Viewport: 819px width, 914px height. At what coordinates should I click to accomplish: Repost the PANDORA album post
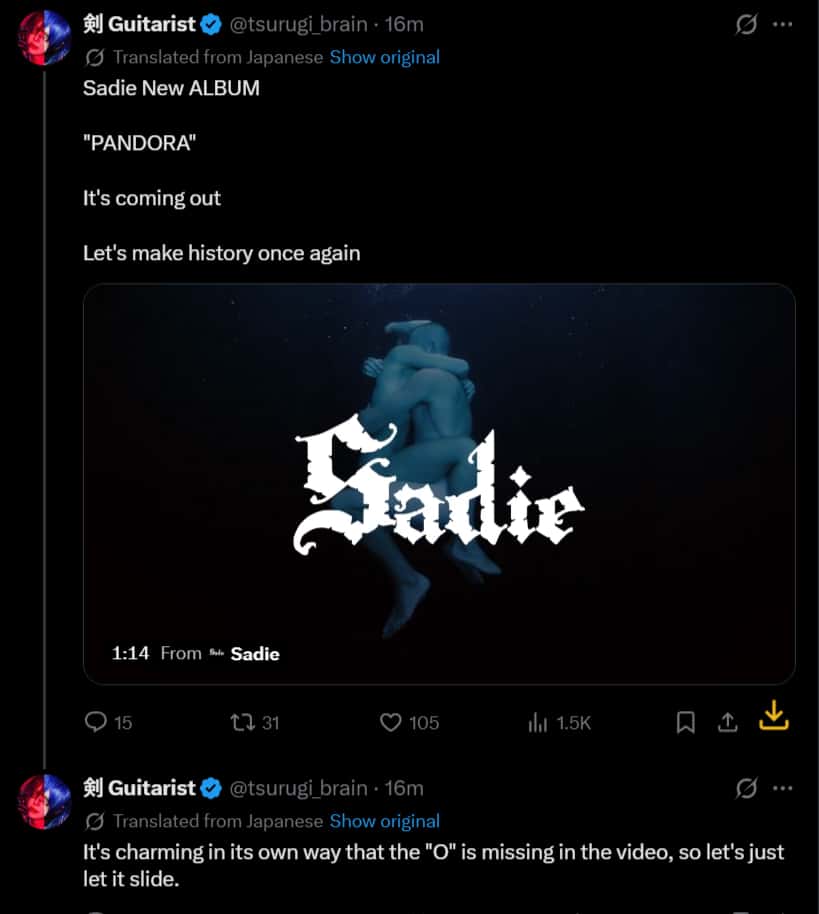point(255,723)
